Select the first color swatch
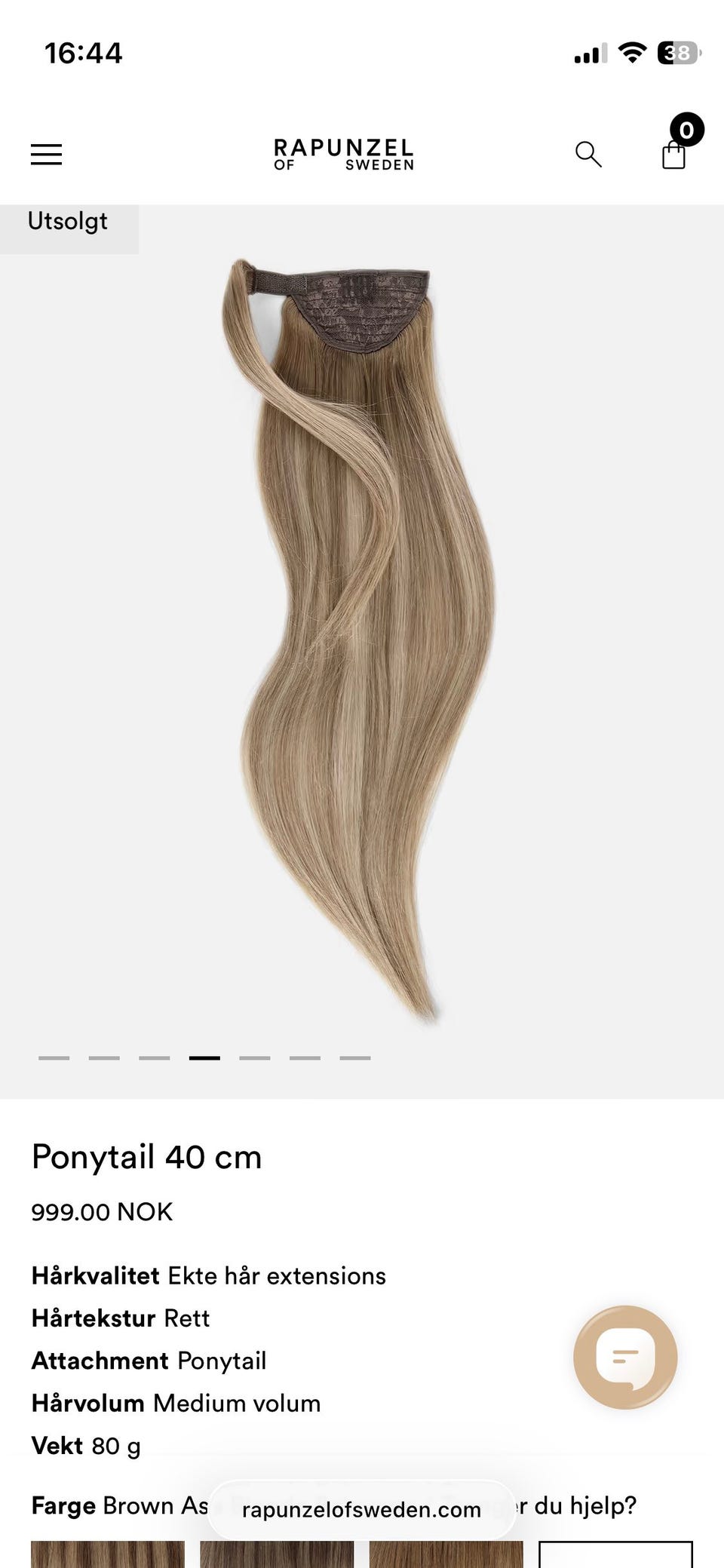Viewport: 724px width, 1568px height. 108,1554
